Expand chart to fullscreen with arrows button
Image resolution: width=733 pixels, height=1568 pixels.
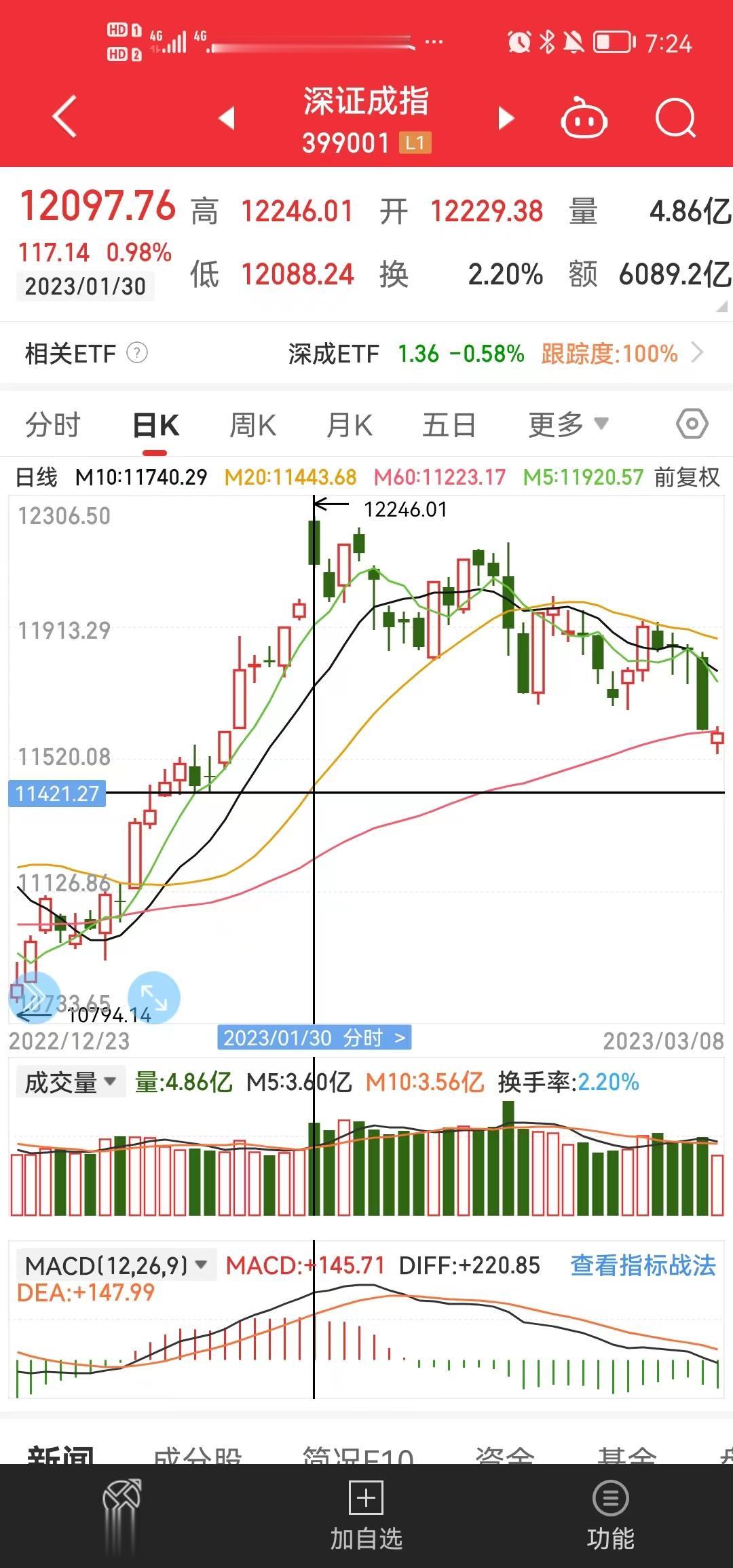[x=154, y=998]
